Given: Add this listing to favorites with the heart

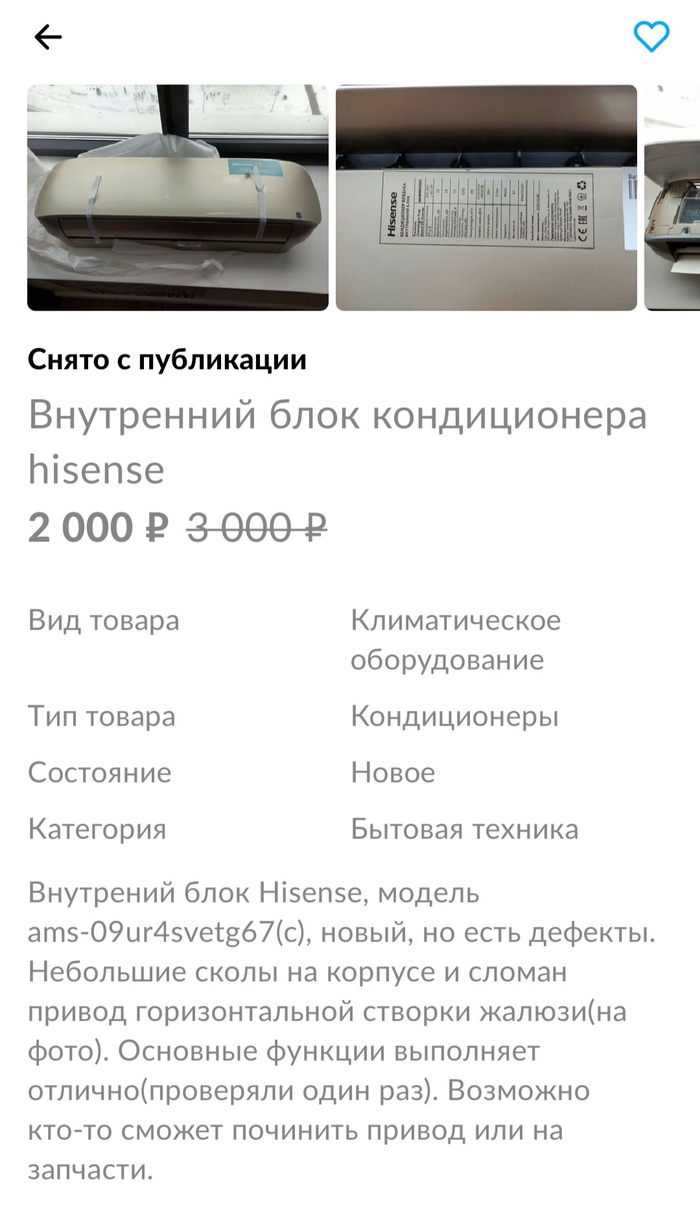Looking at the screenshot, I should [651, 38].
